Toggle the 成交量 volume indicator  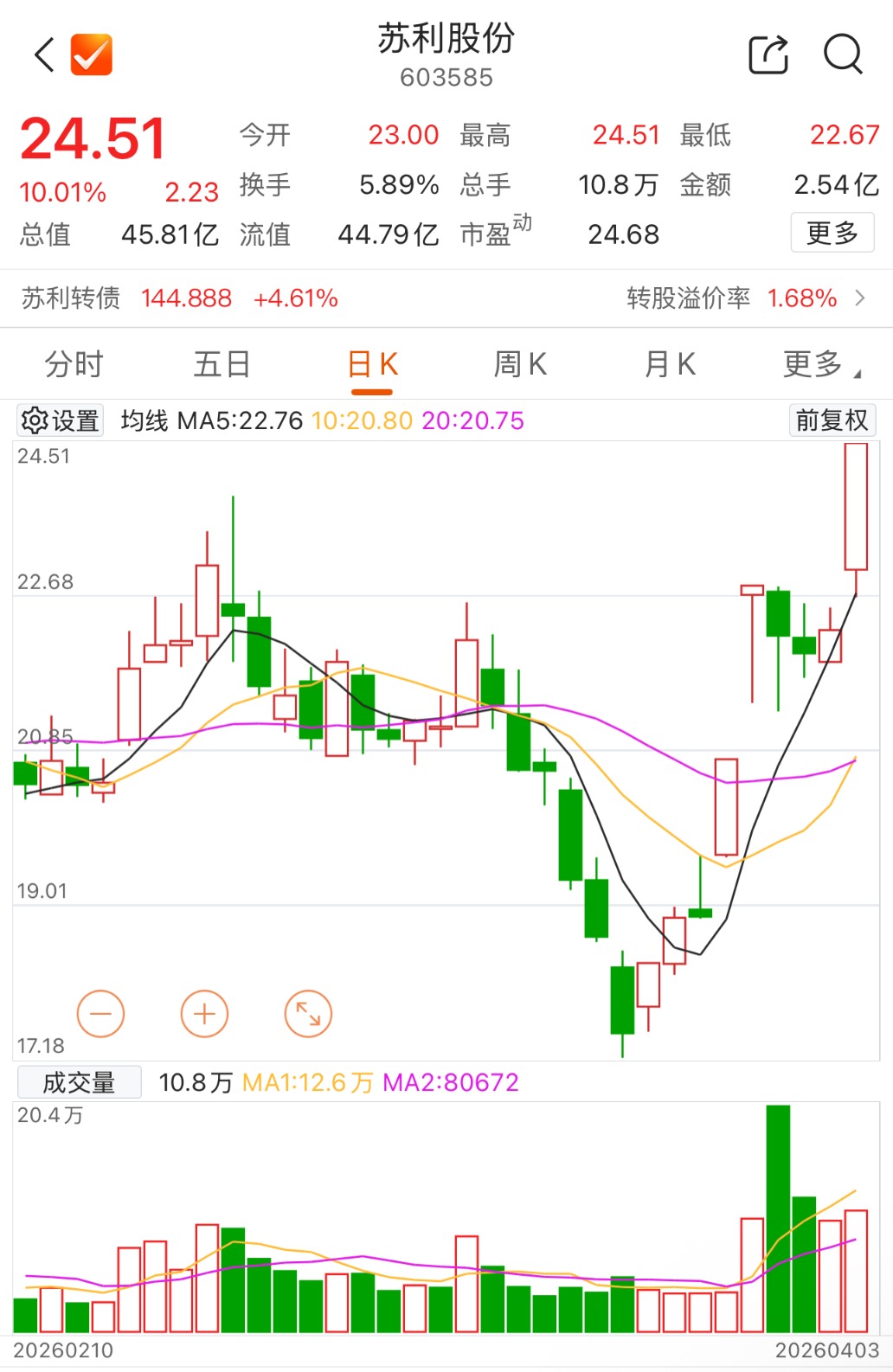(80, 1082)
